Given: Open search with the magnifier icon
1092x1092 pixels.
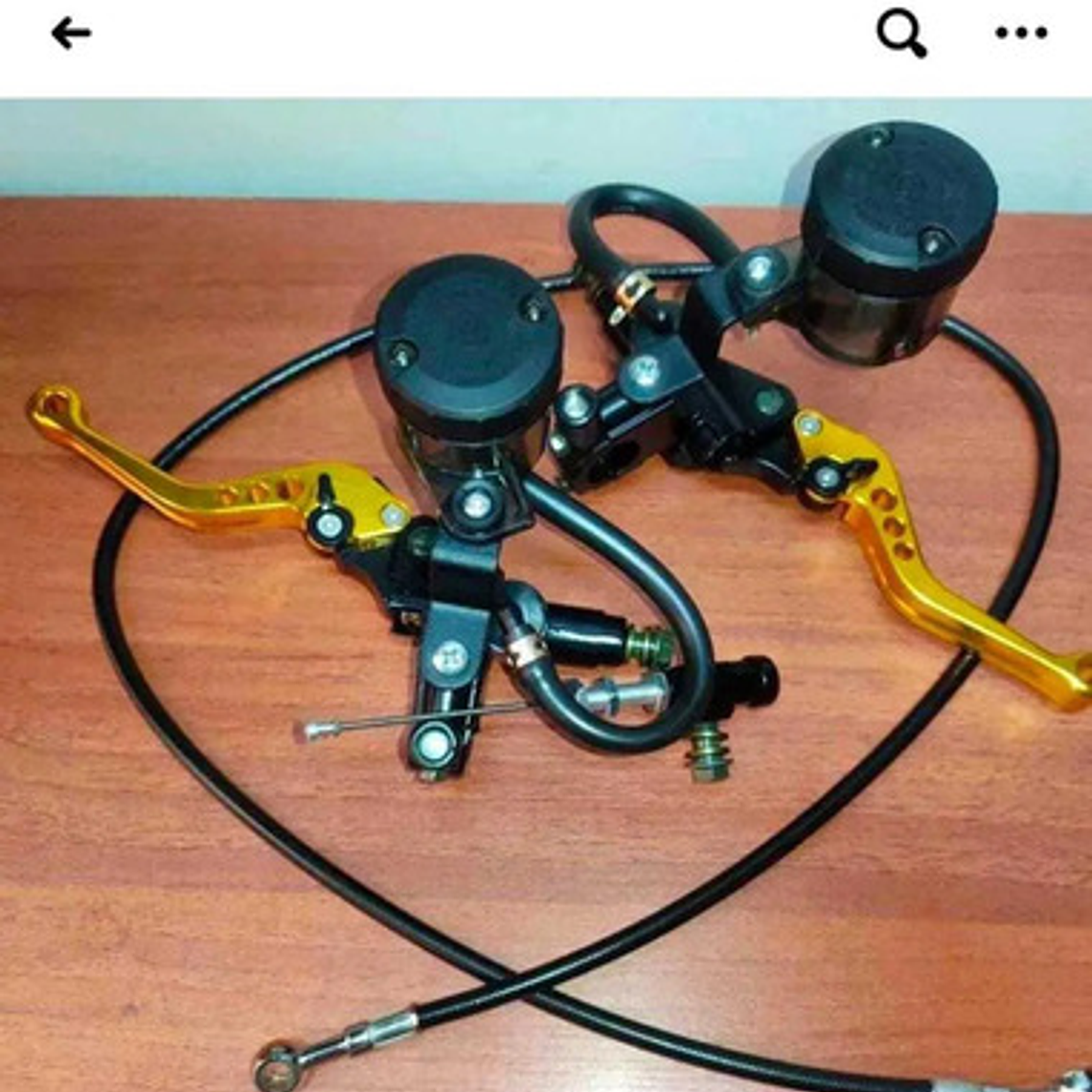Looking at the screenshot, I should click(x=900, y=35).
